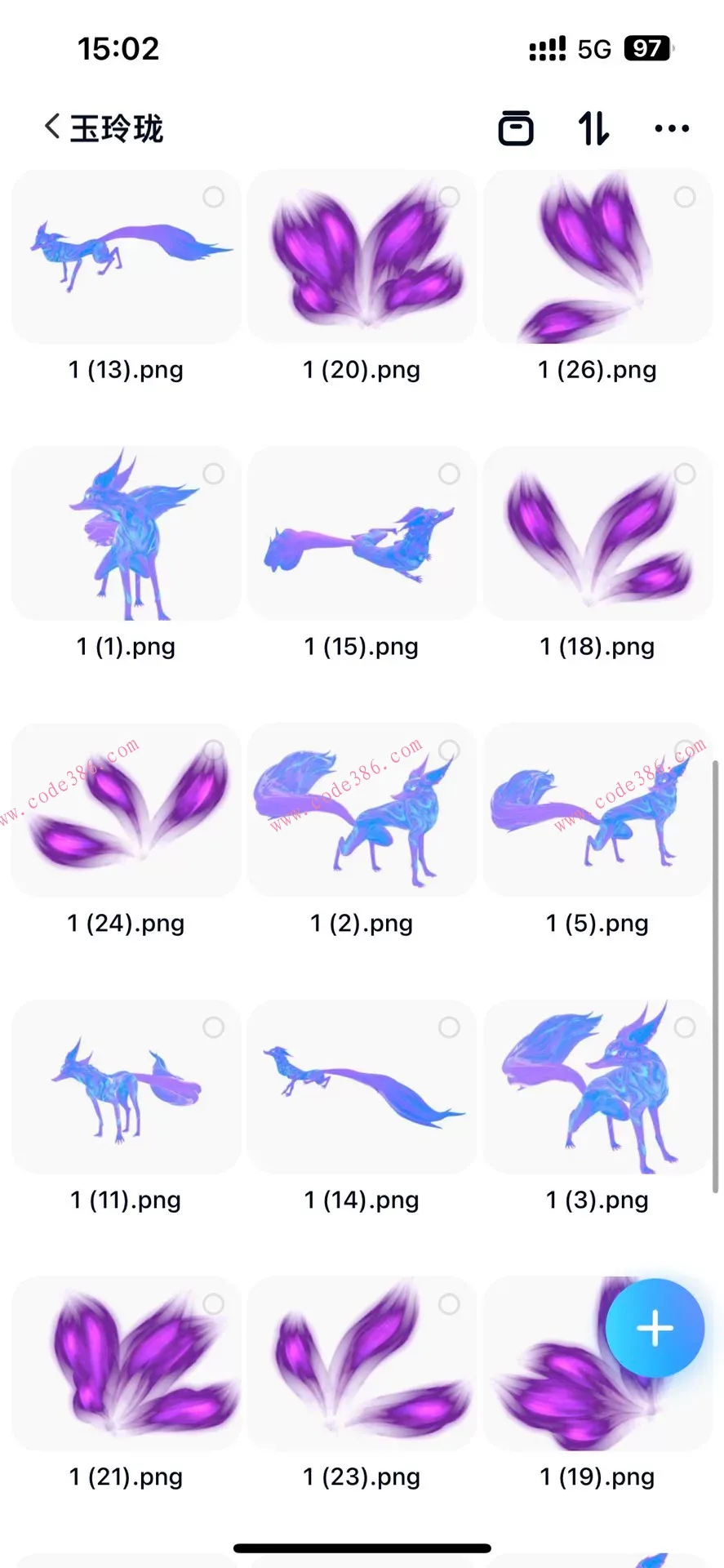Open the file 1 (2).png

[362, 810]
